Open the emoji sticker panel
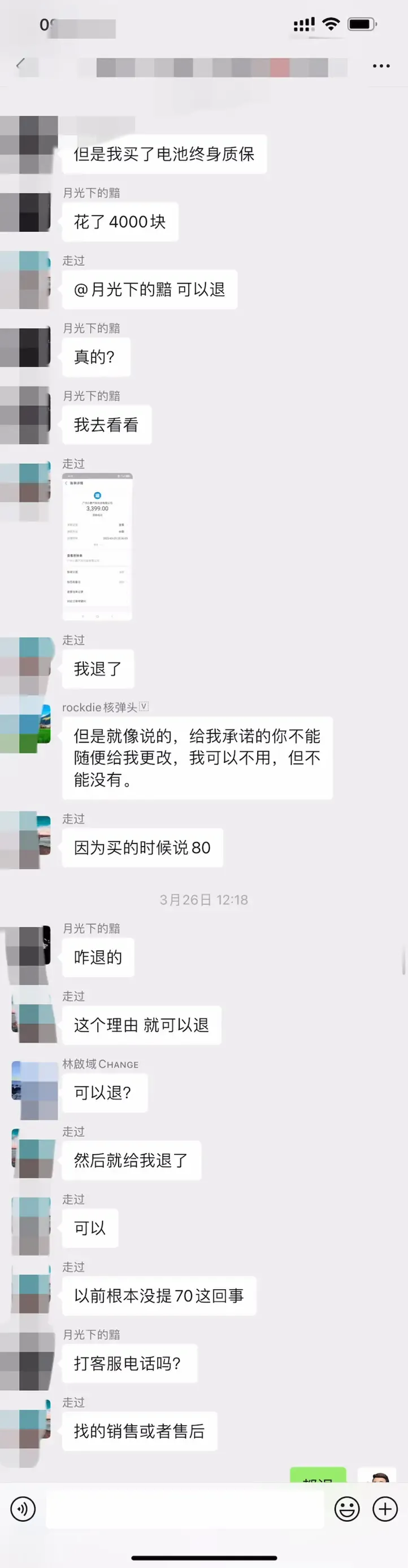This screenshot has height=1568, width=408. click(x=347, y=1509)
